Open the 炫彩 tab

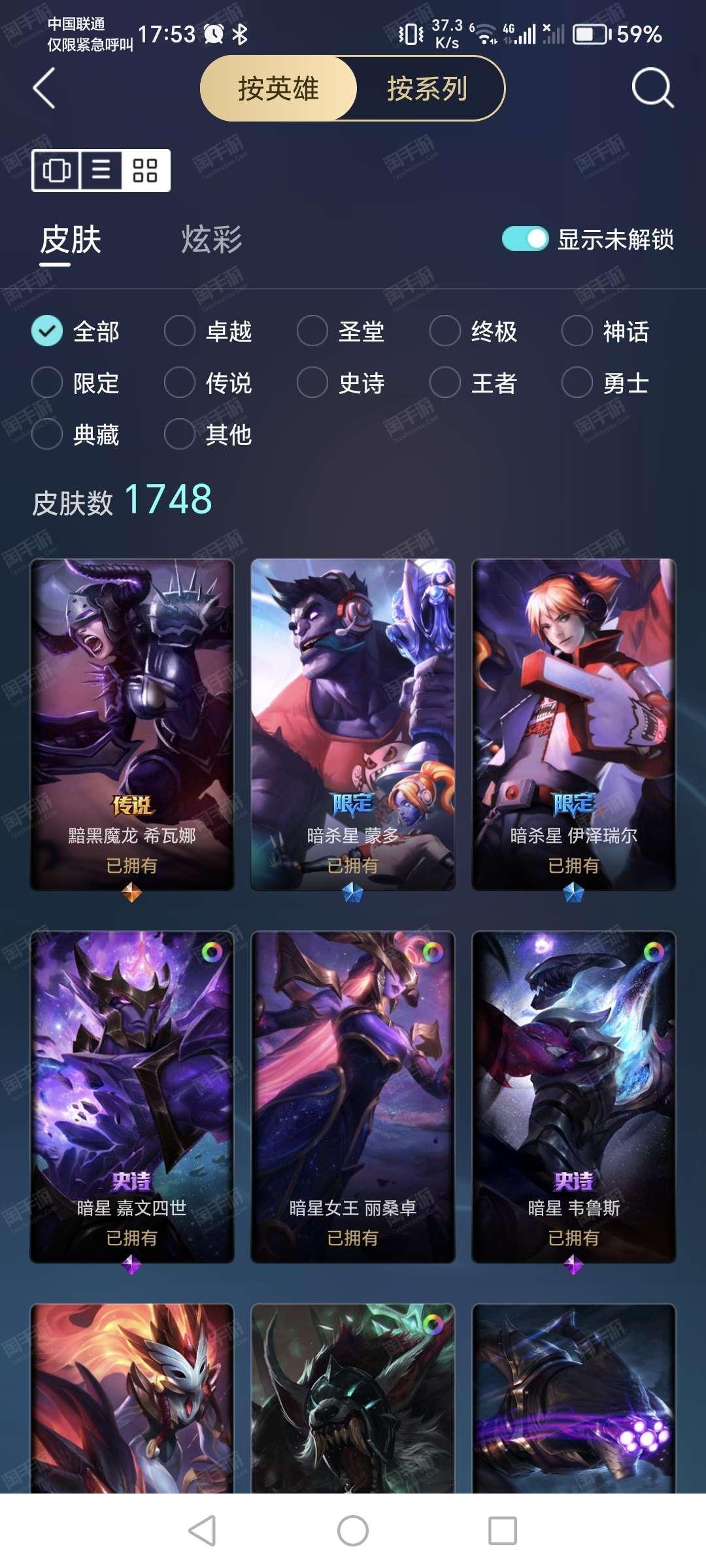211,239
